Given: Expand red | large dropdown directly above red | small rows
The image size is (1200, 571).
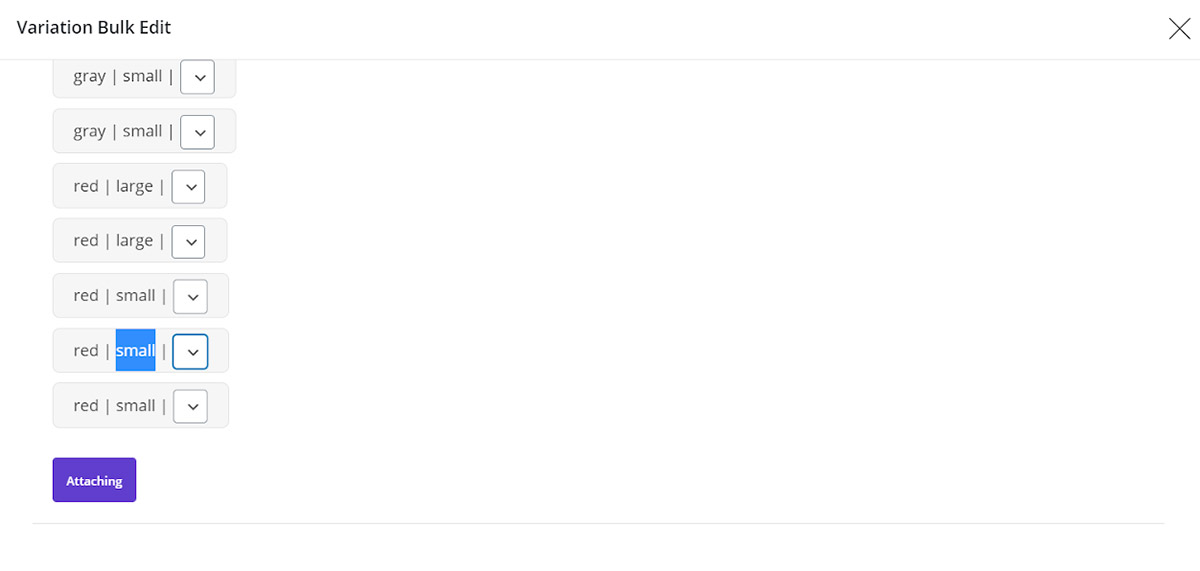Looking at the screenshot, I should point(188,241).
